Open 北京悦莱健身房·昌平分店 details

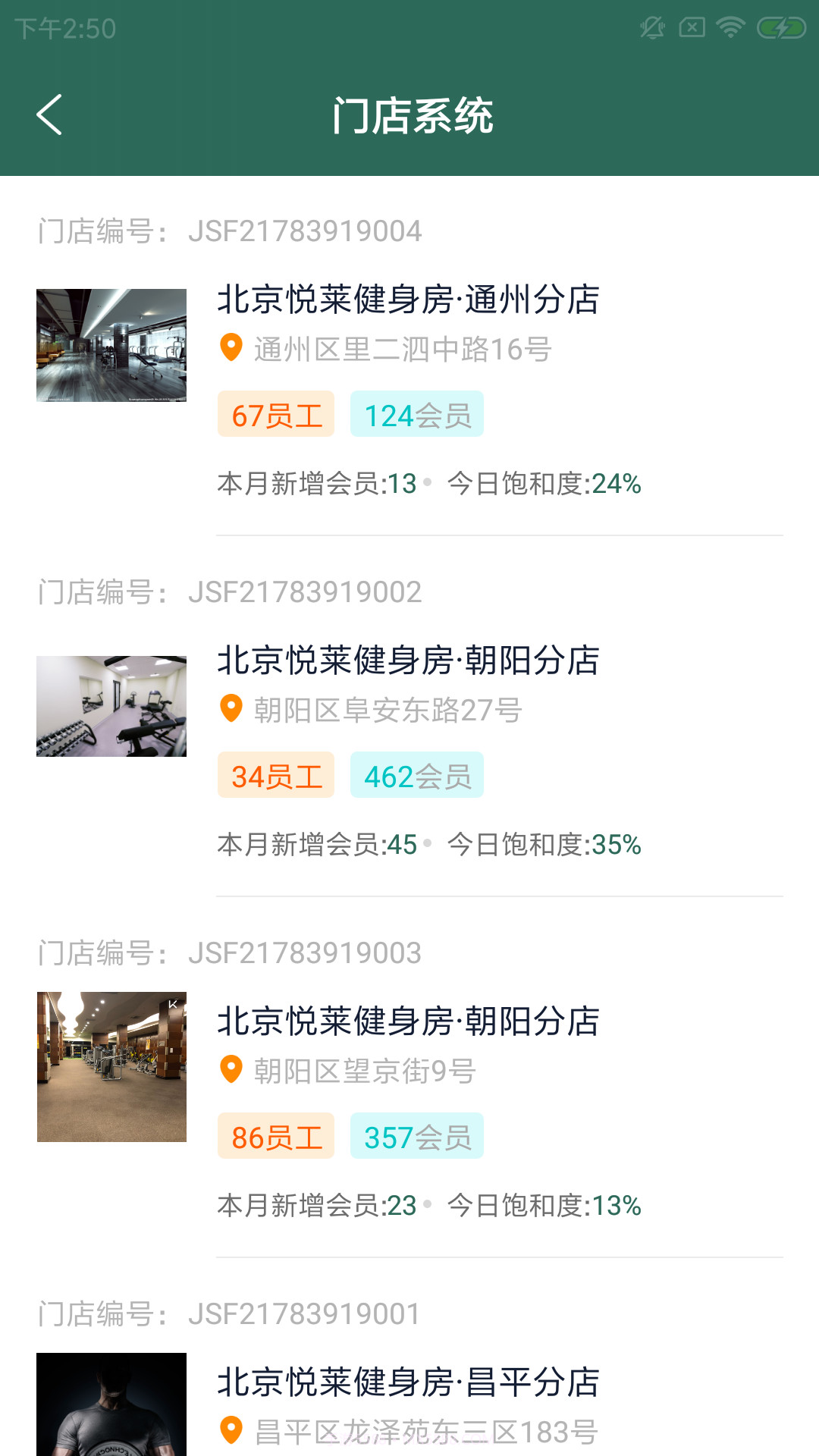408,1382
